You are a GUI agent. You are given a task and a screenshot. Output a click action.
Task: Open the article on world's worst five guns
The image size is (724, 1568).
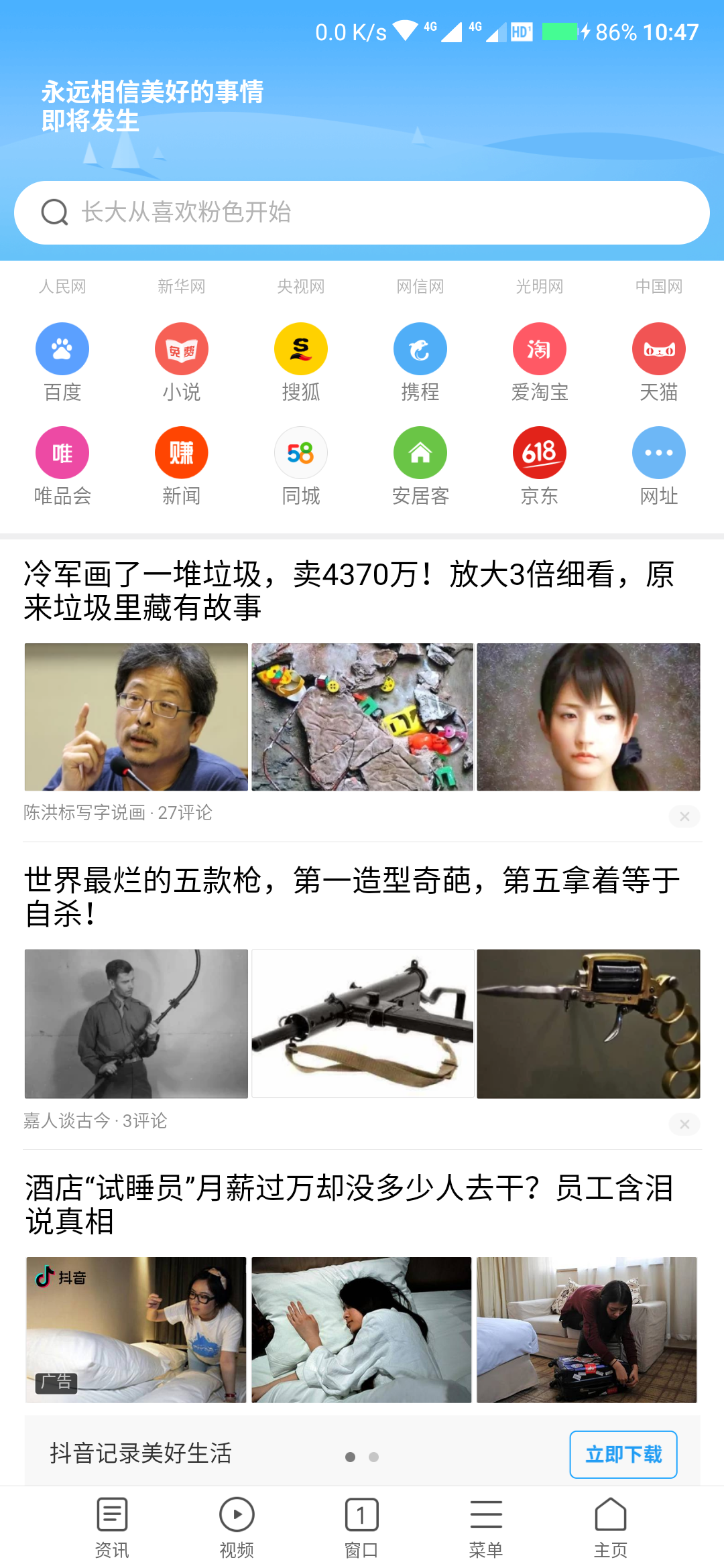pyautogui.click(x=352, y=897)
